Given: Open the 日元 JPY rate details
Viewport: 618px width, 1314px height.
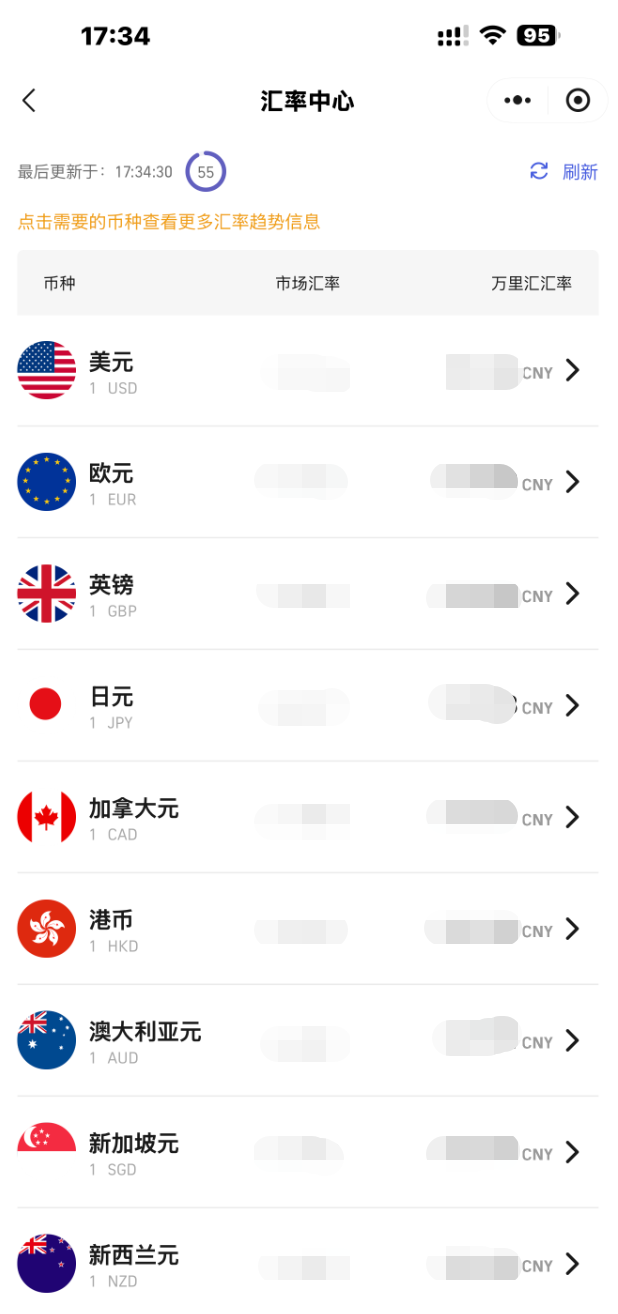Looking at the screenshot, I should (x=308, y=707).
